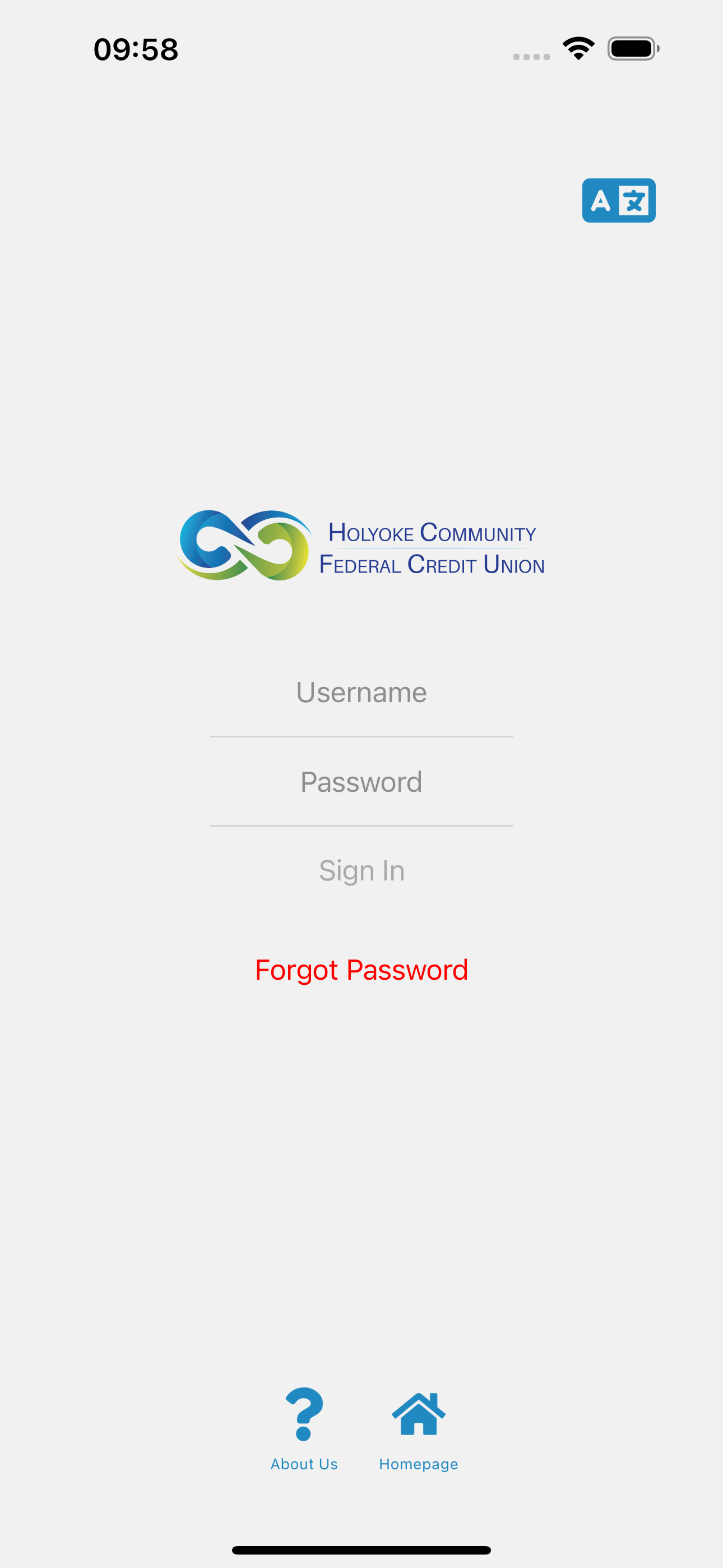Tap the clock showing 09:58
The width and height of the screenshot is (723, 1568).
click(135, 49)
